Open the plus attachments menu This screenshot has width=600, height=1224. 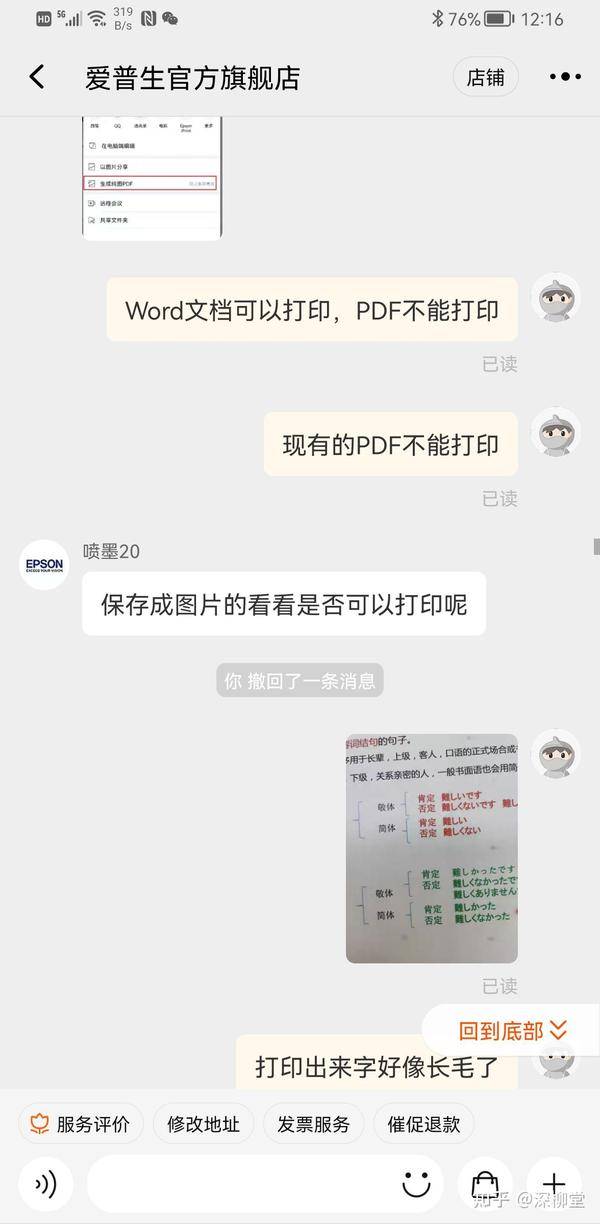pyautogui.click(x=553, y=1185)
